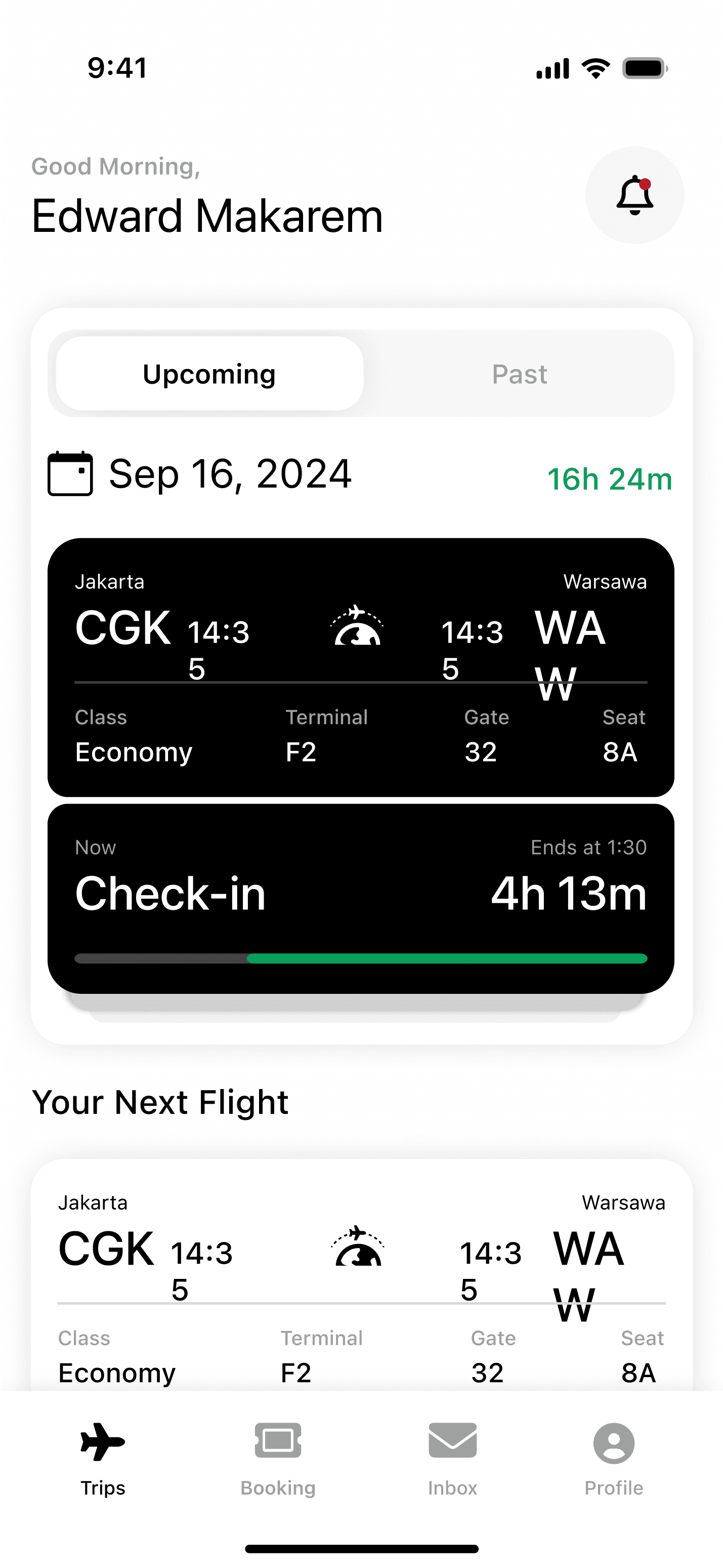Switch to the Past trips segment
This screenshot has height=1568, width=723.
pyautogui.click(x=519, y=374)
